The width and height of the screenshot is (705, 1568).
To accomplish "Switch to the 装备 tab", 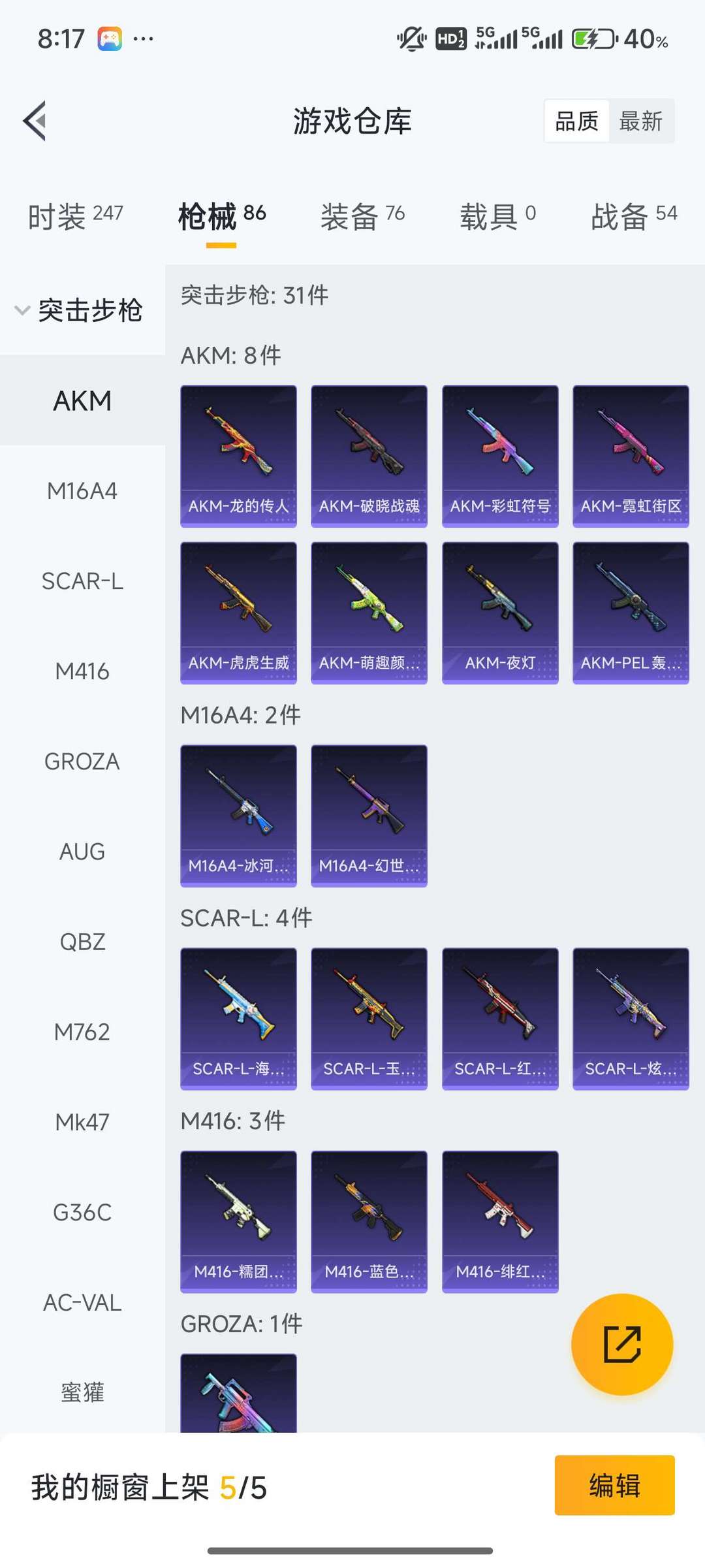I will 362,216.
